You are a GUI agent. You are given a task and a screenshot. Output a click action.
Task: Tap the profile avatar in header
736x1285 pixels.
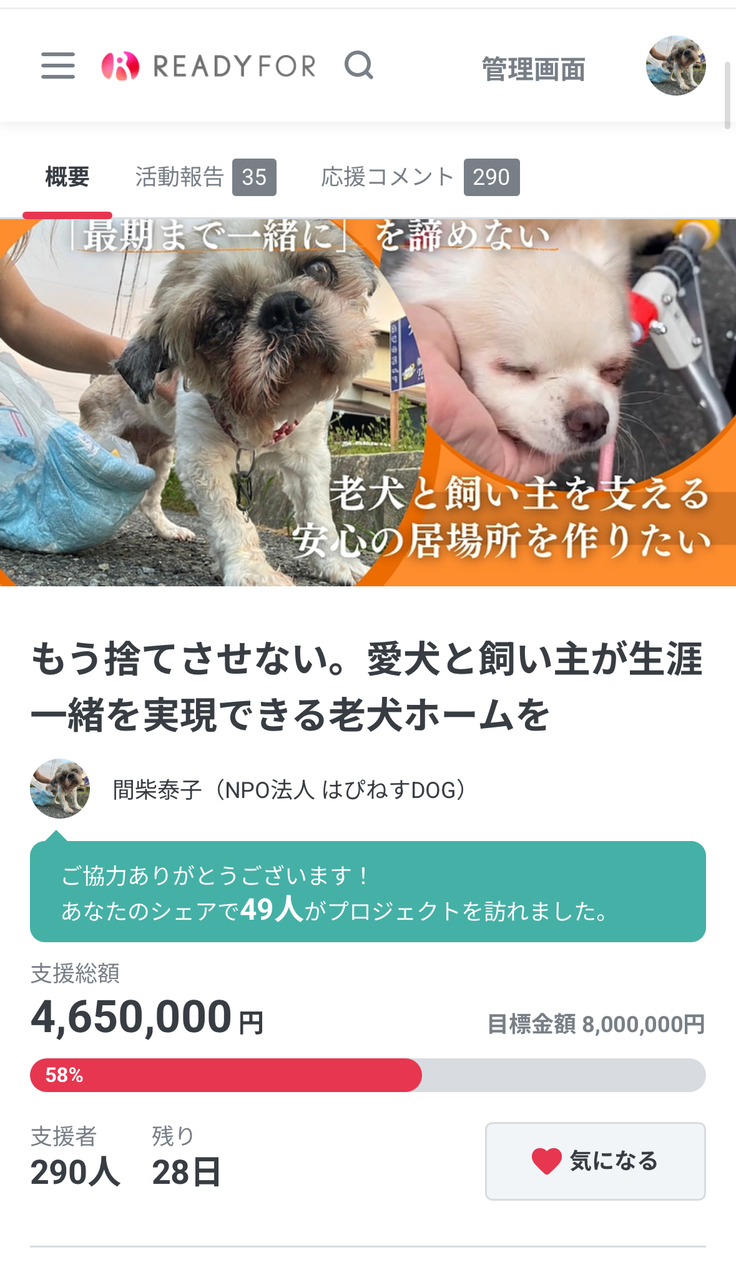[675, 66]
